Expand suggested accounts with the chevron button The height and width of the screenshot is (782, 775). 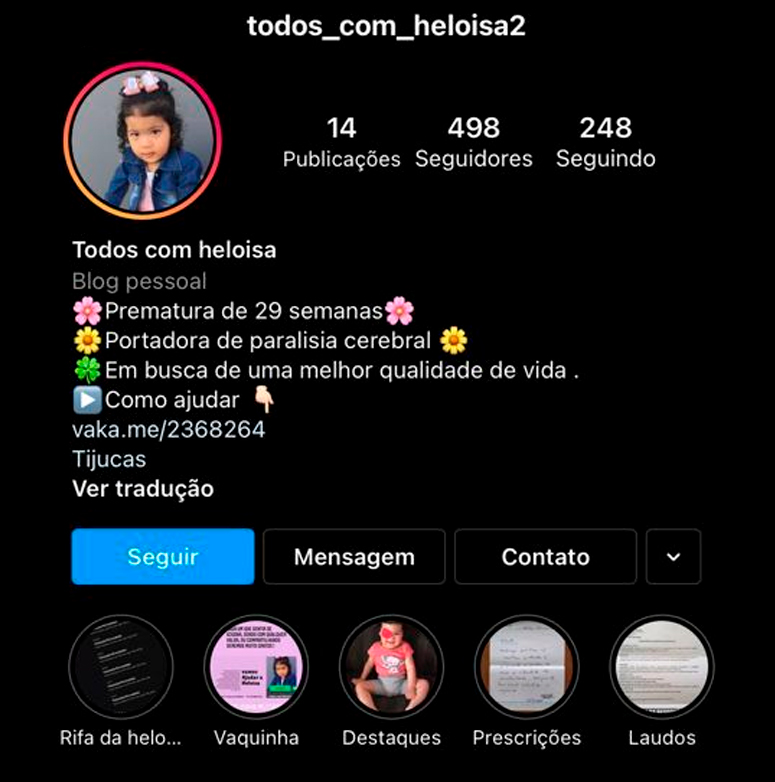point(673,557)
